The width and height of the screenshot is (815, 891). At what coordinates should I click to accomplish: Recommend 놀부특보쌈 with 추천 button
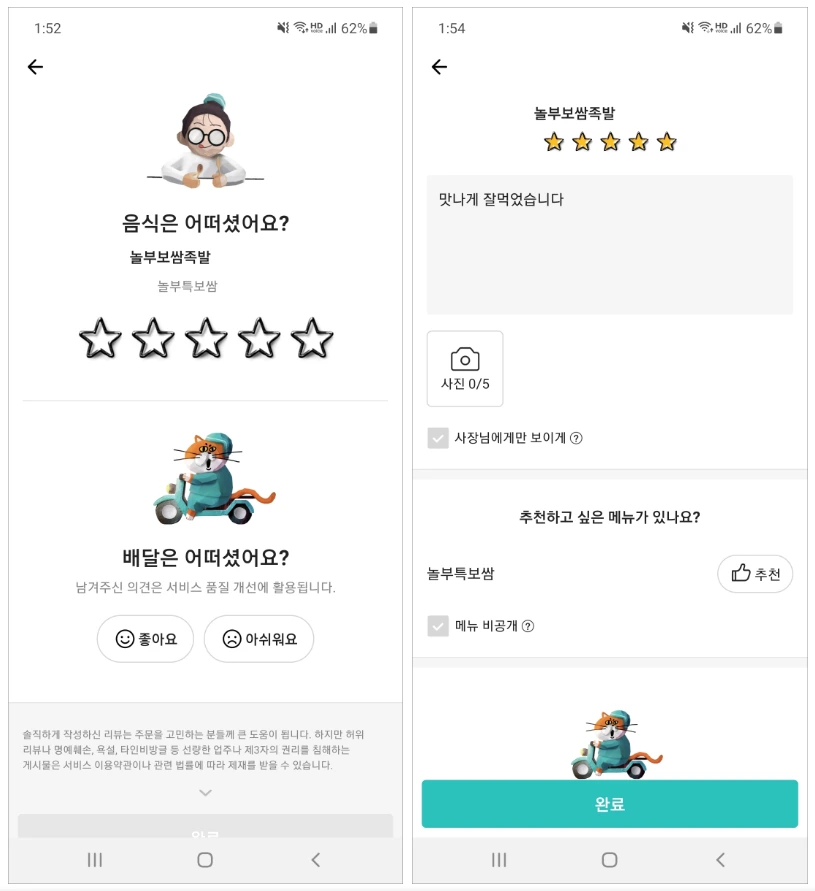[x=755, y=574]
